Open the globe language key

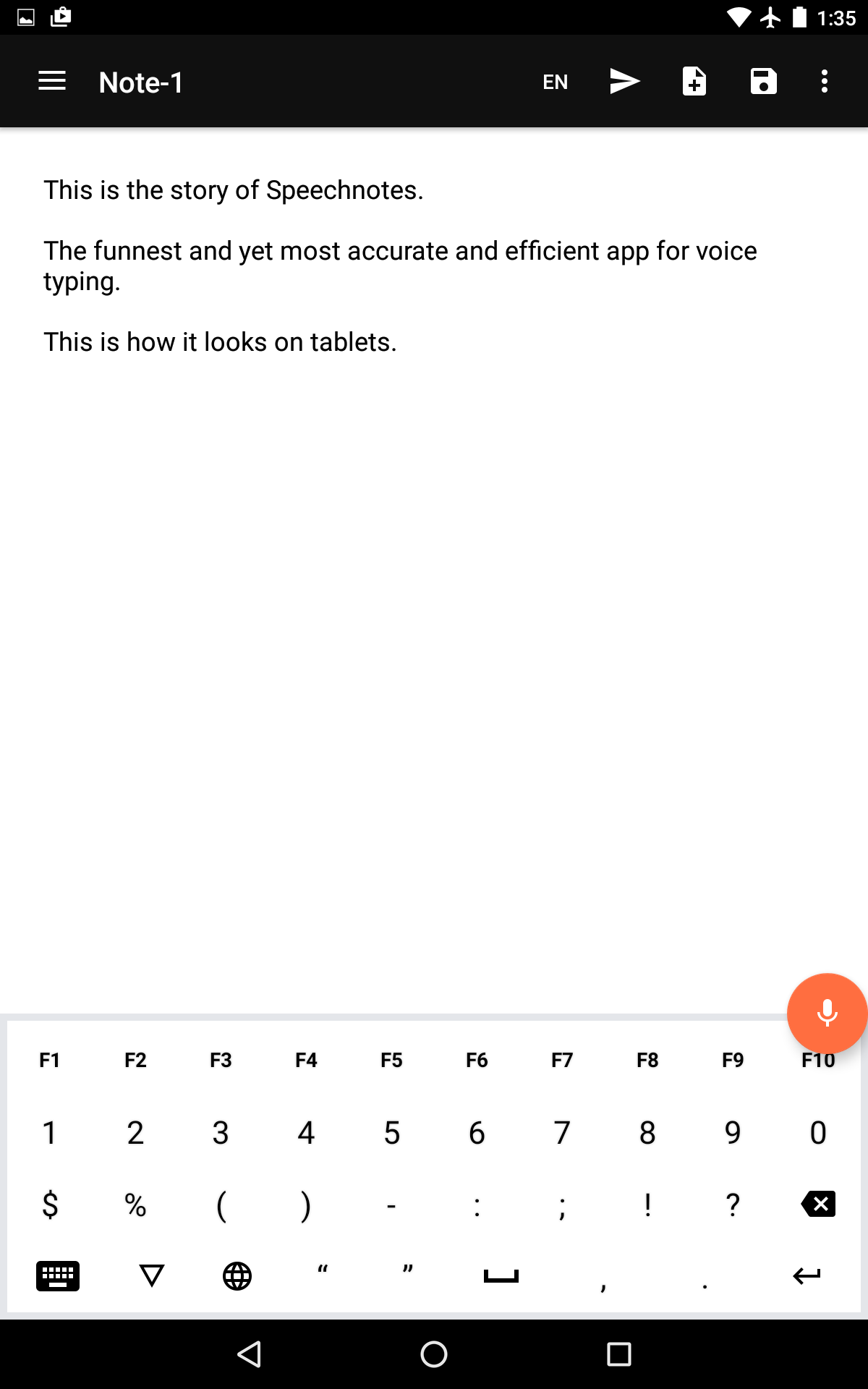(x=237, y=1276)
